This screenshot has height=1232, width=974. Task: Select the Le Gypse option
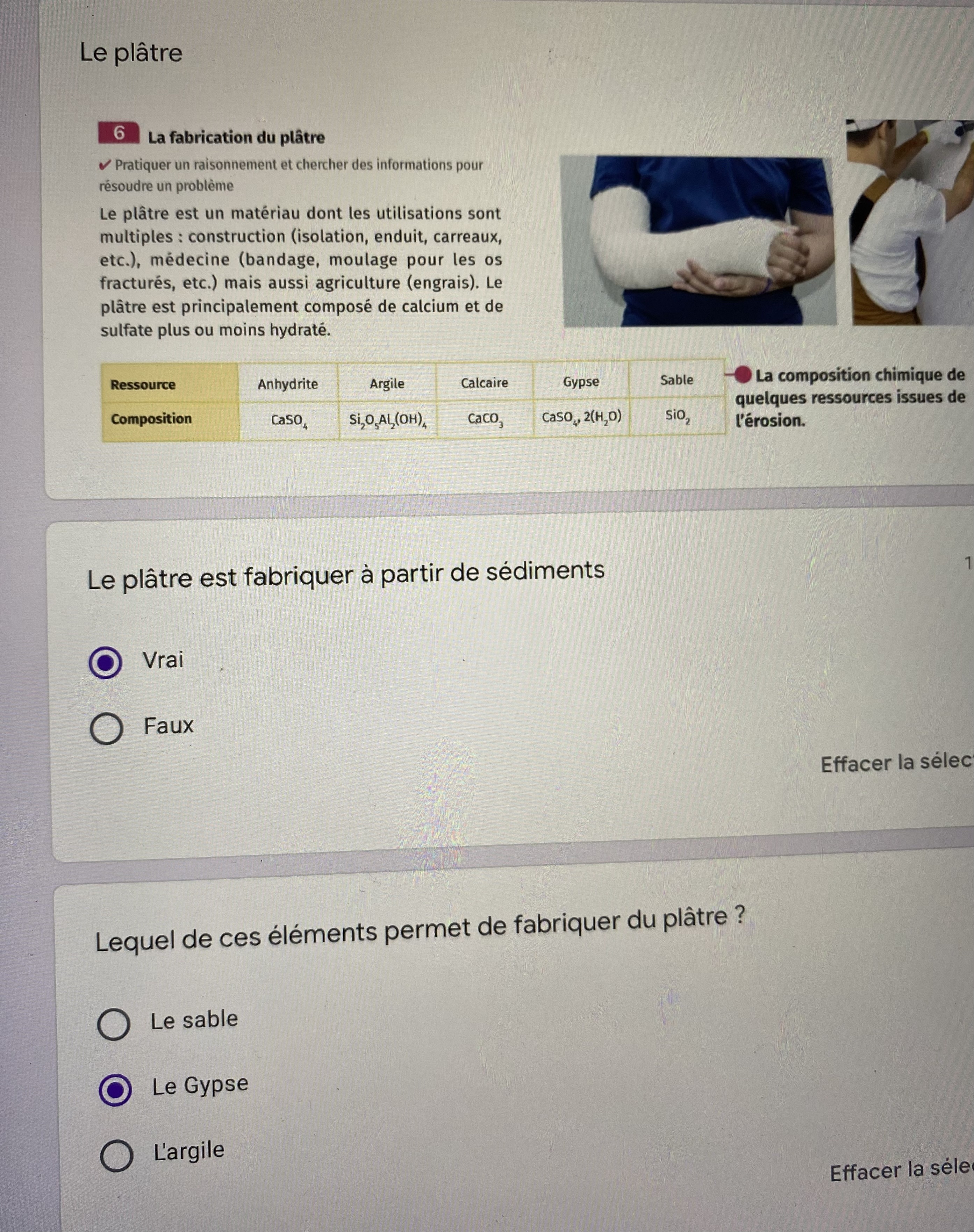point(116,1089)
